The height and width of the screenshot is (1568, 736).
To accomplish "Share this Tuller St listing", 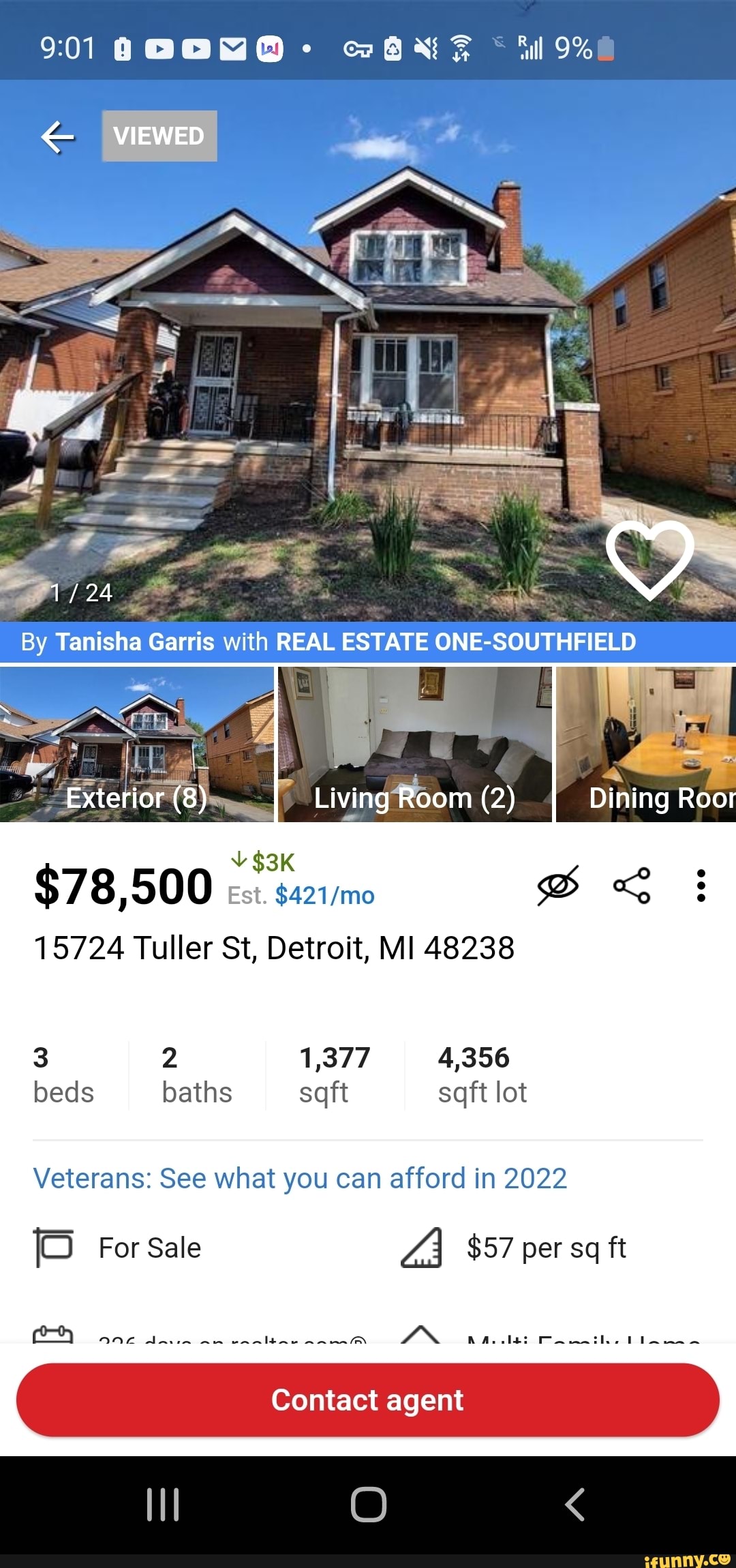I will (x=632, y=886).
